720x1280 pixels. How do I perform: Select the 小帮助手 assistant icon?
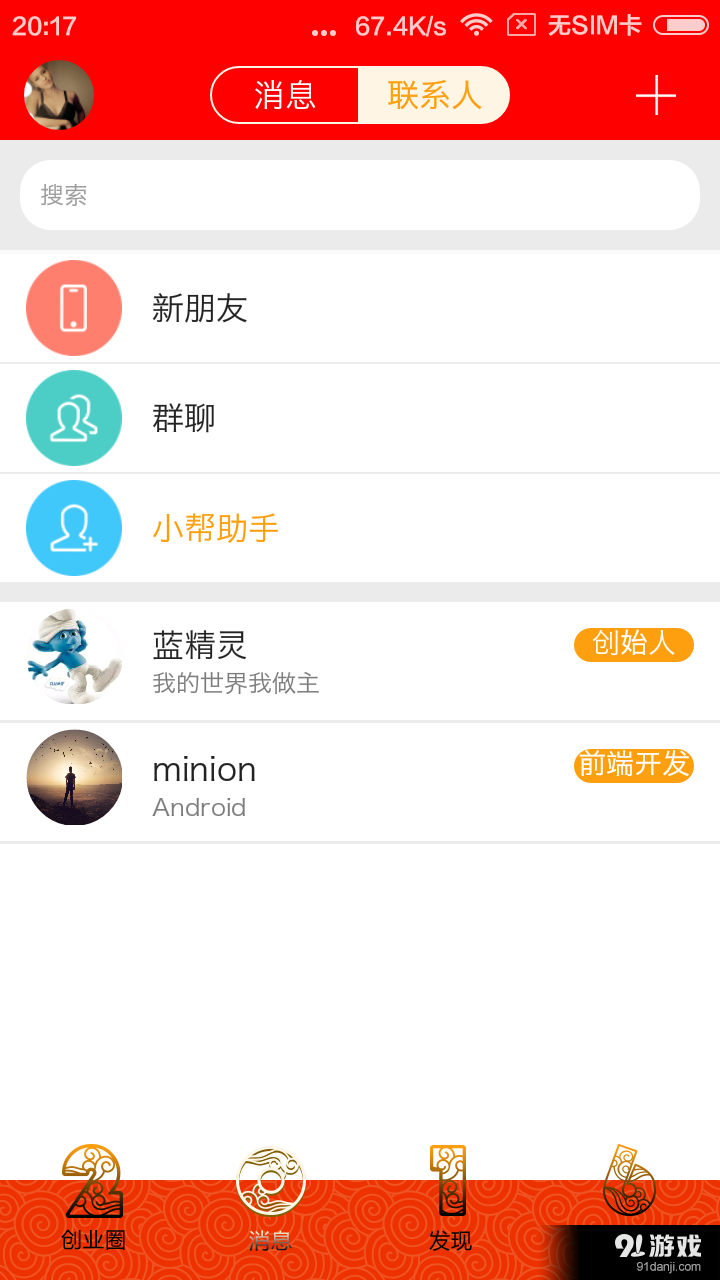coord(73,527)
